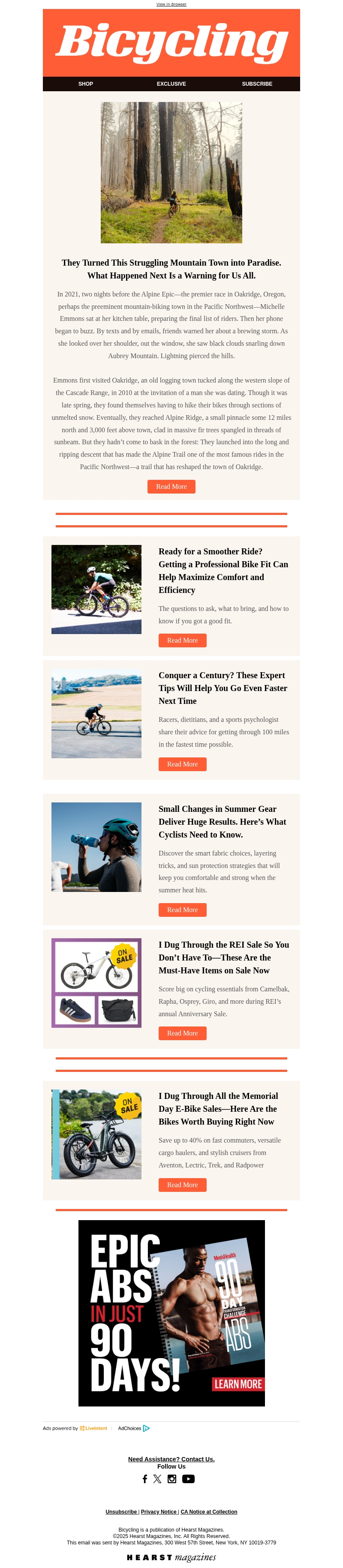Tap Need Assistance? Contact Us link
The width and height of the screenshot is (343, 1568).
click(171, 1459)
